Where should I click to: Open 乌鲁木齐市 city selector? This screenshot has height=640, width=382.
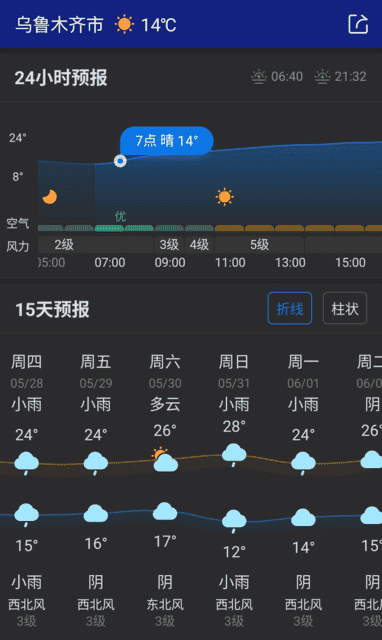tap(60, 25)
